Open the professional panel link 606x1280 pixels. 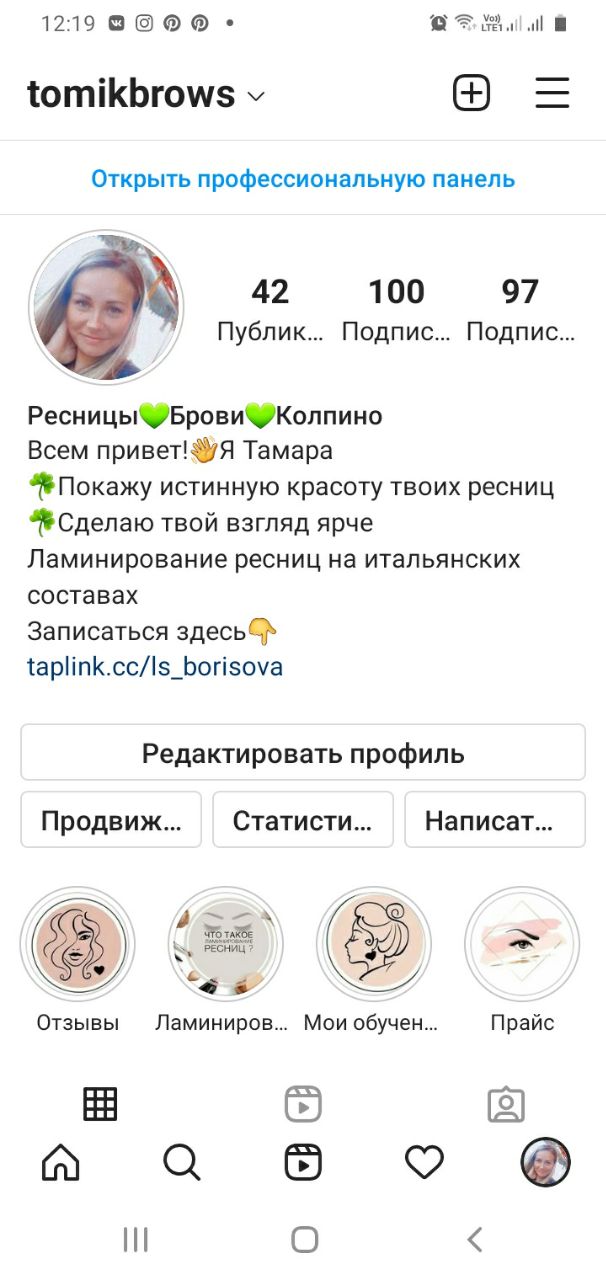(303, 179)
